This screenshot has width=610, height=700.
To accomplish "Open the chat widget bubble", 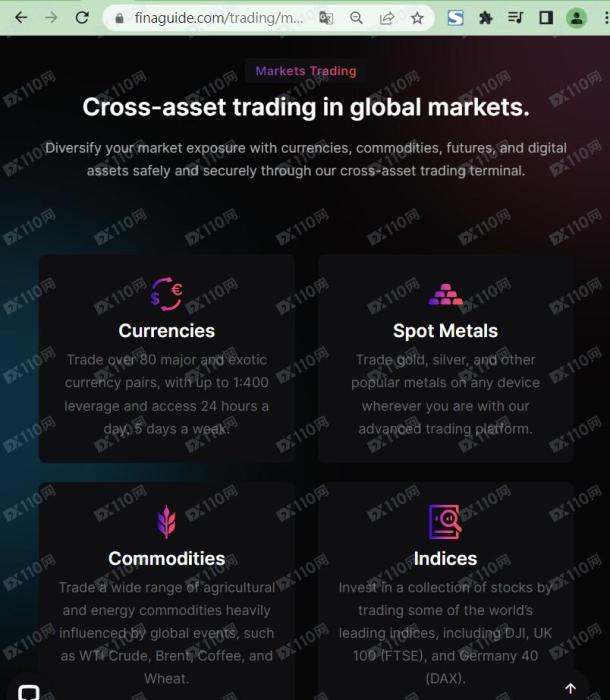I will [29, 691].
